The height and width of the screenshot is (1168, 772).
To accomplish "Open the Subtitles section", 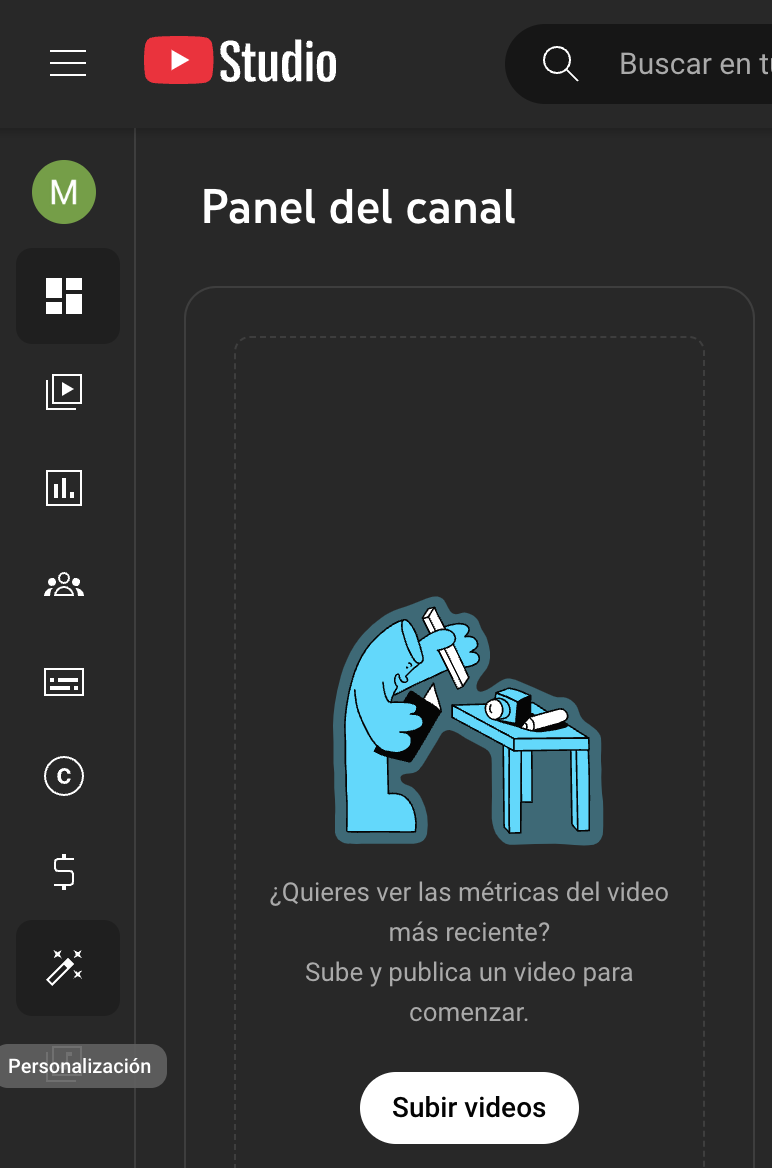I will point(64,682).
